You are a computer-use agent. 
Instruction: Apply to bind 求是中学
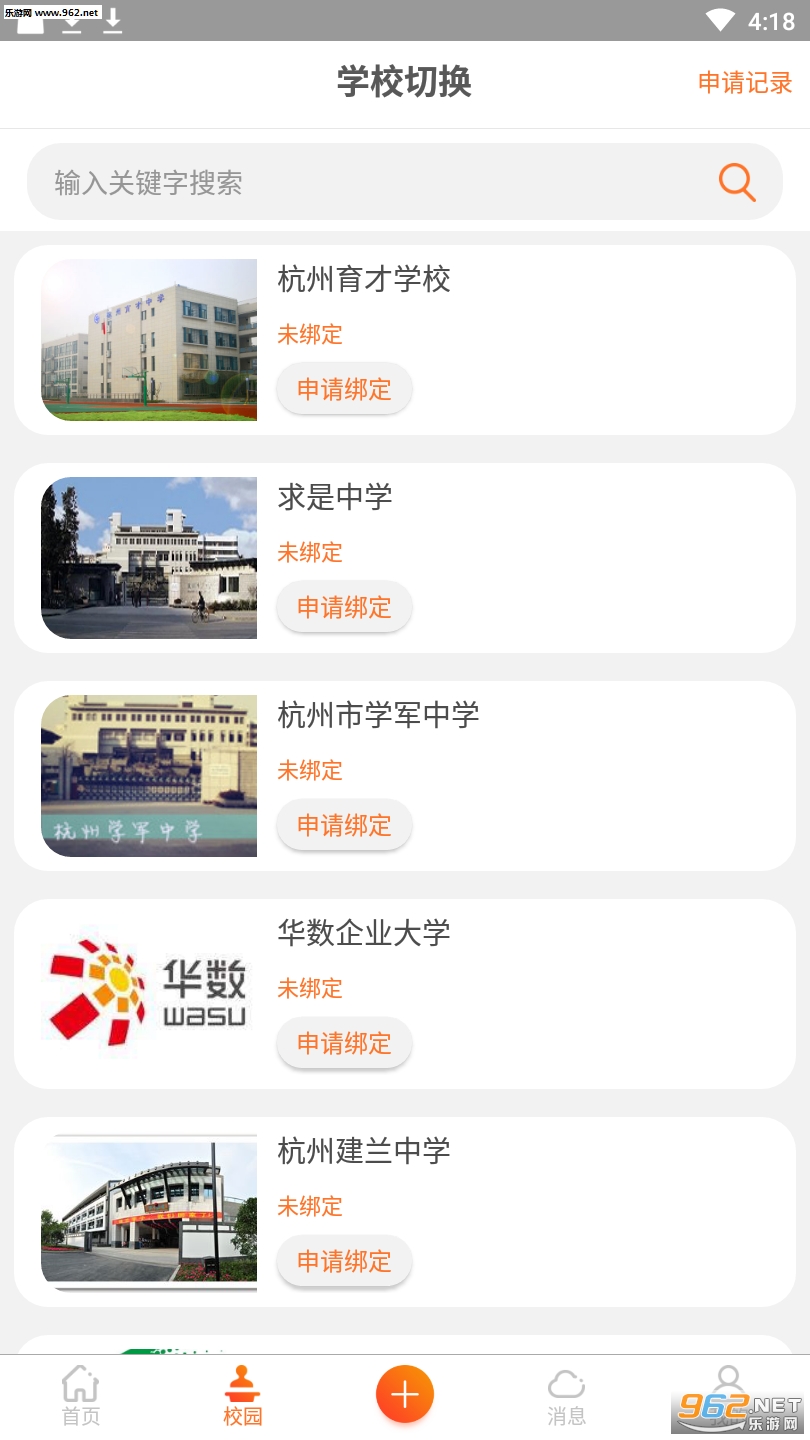click(344, 607)
